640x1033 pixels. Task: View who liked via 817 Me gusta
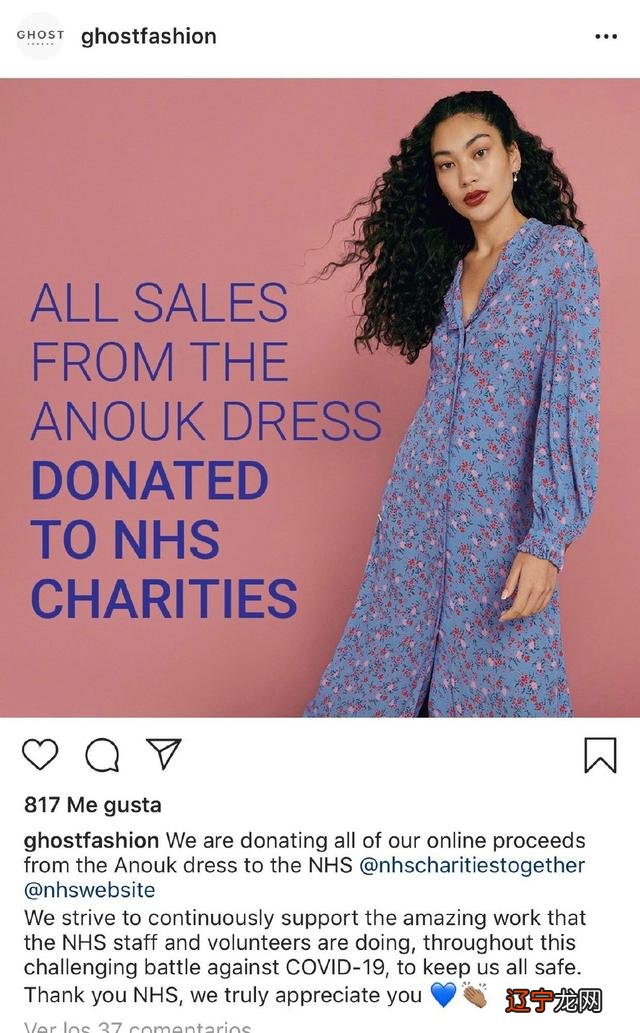point(92,804)
